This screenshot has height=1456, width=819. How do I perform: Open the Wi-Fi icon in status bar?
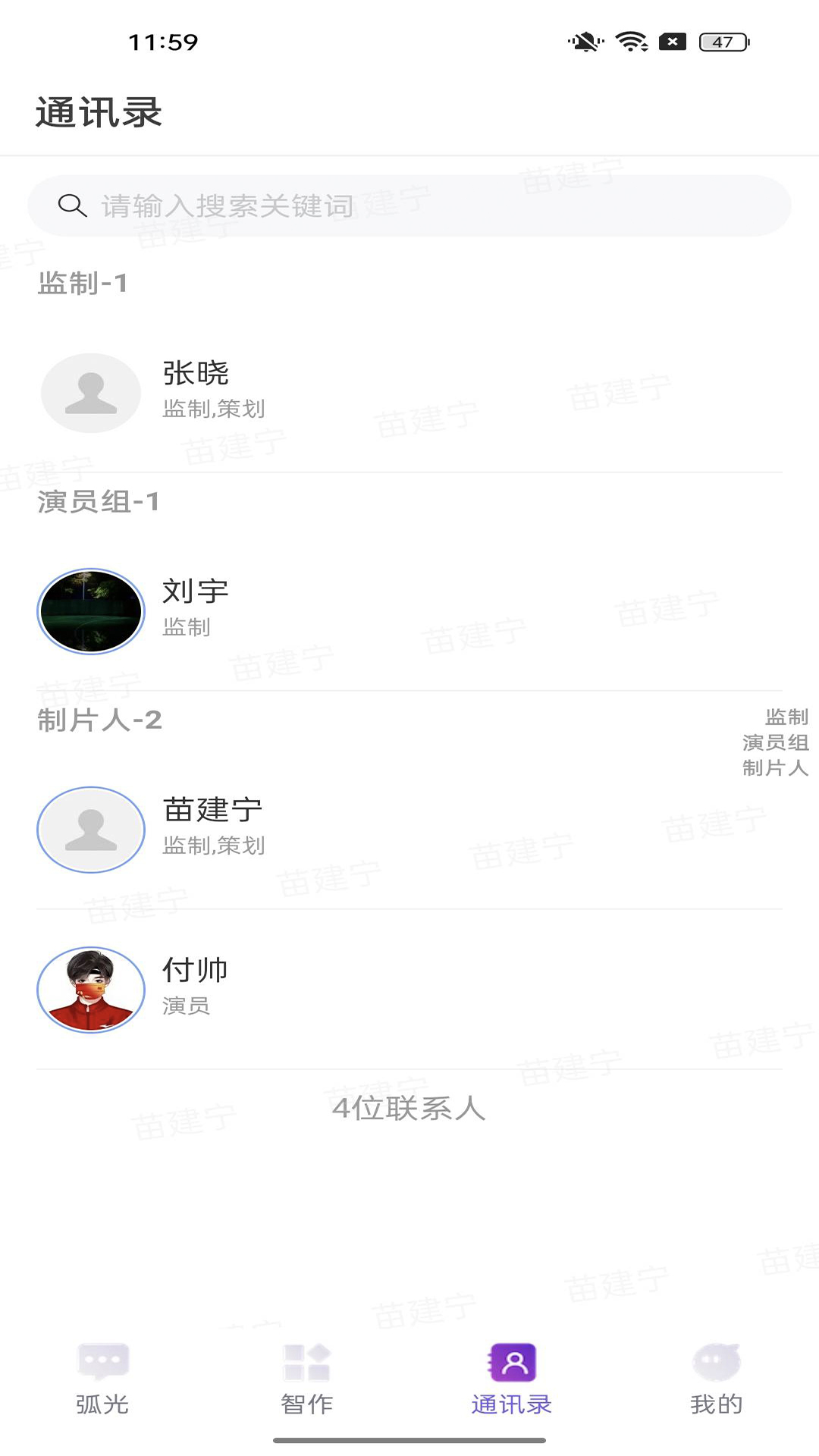(x=633, y=43)
